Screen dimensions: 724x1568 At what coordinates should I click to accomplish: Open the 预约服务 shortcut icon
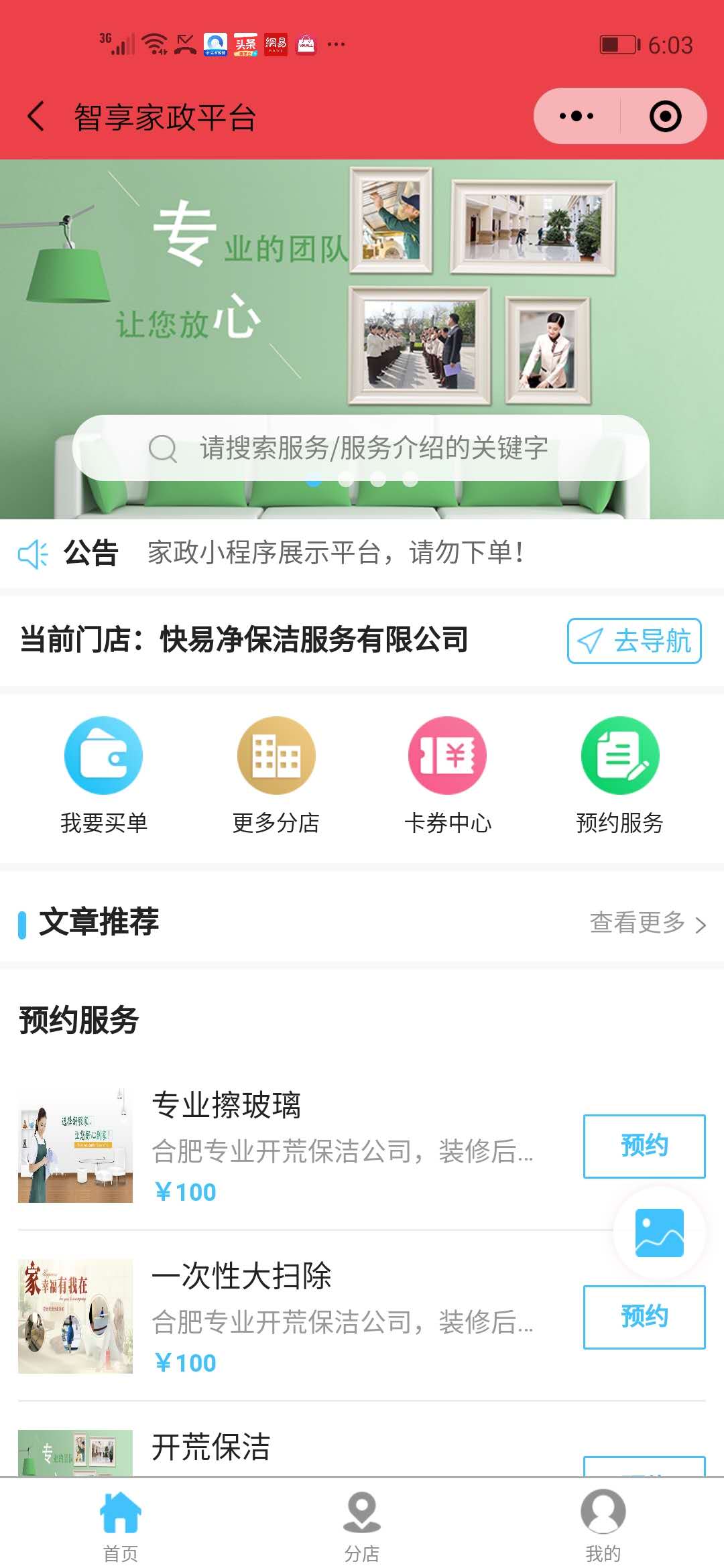pyautogui.click(x=619, y=774)
